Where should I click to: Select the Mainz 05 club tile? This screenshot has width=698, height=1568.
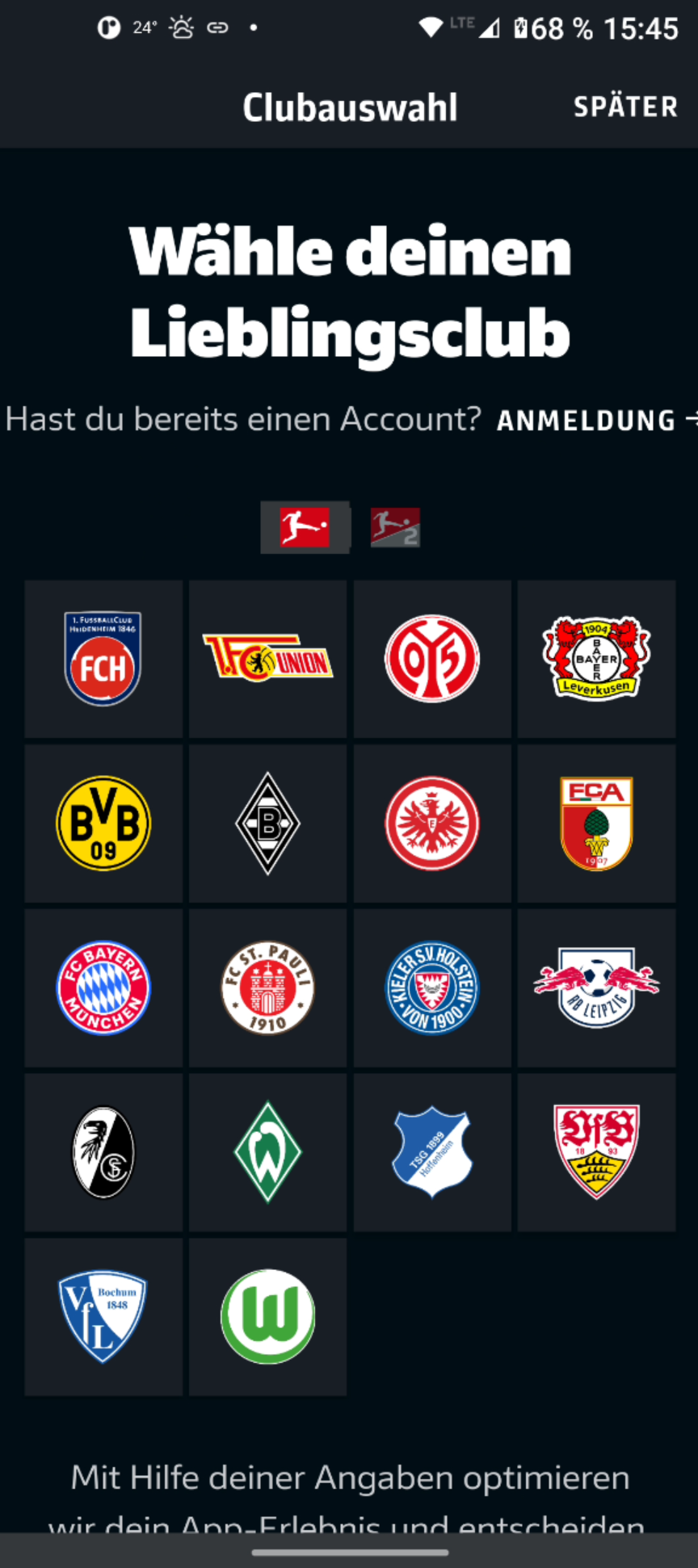pyautogui.click(x=432, y=659)
